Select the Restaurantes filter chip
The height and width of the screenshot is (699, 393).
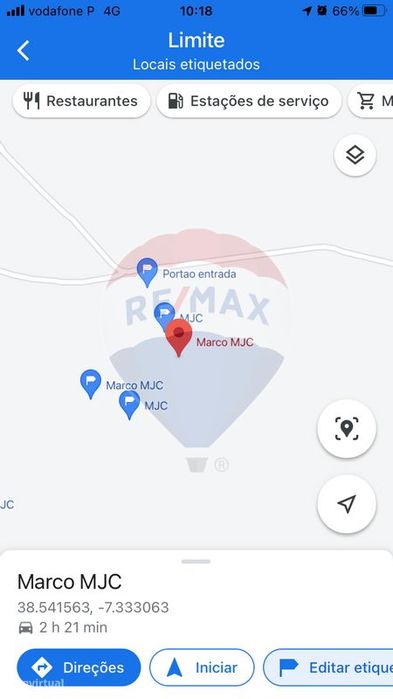click(x=81, y=101)
